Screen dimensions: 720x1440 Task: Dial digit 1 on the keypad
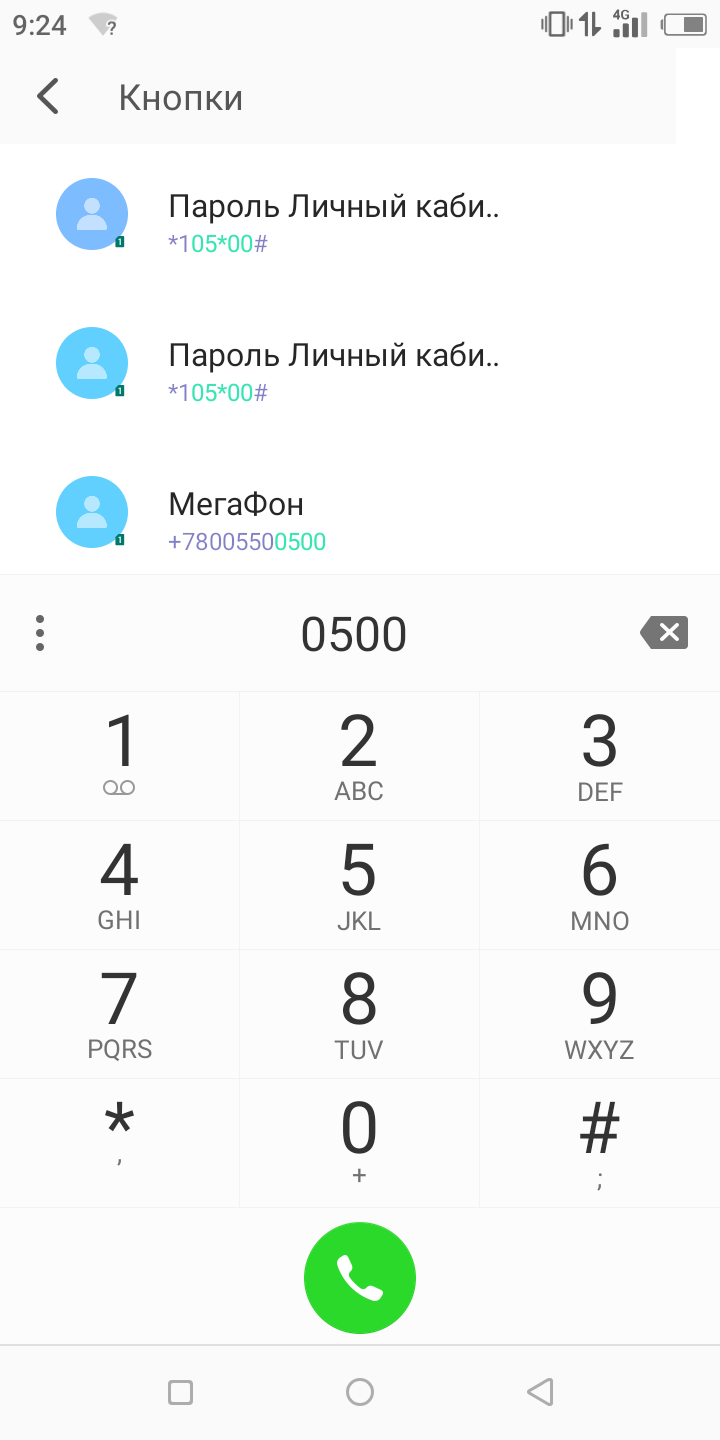click(120, 755)
